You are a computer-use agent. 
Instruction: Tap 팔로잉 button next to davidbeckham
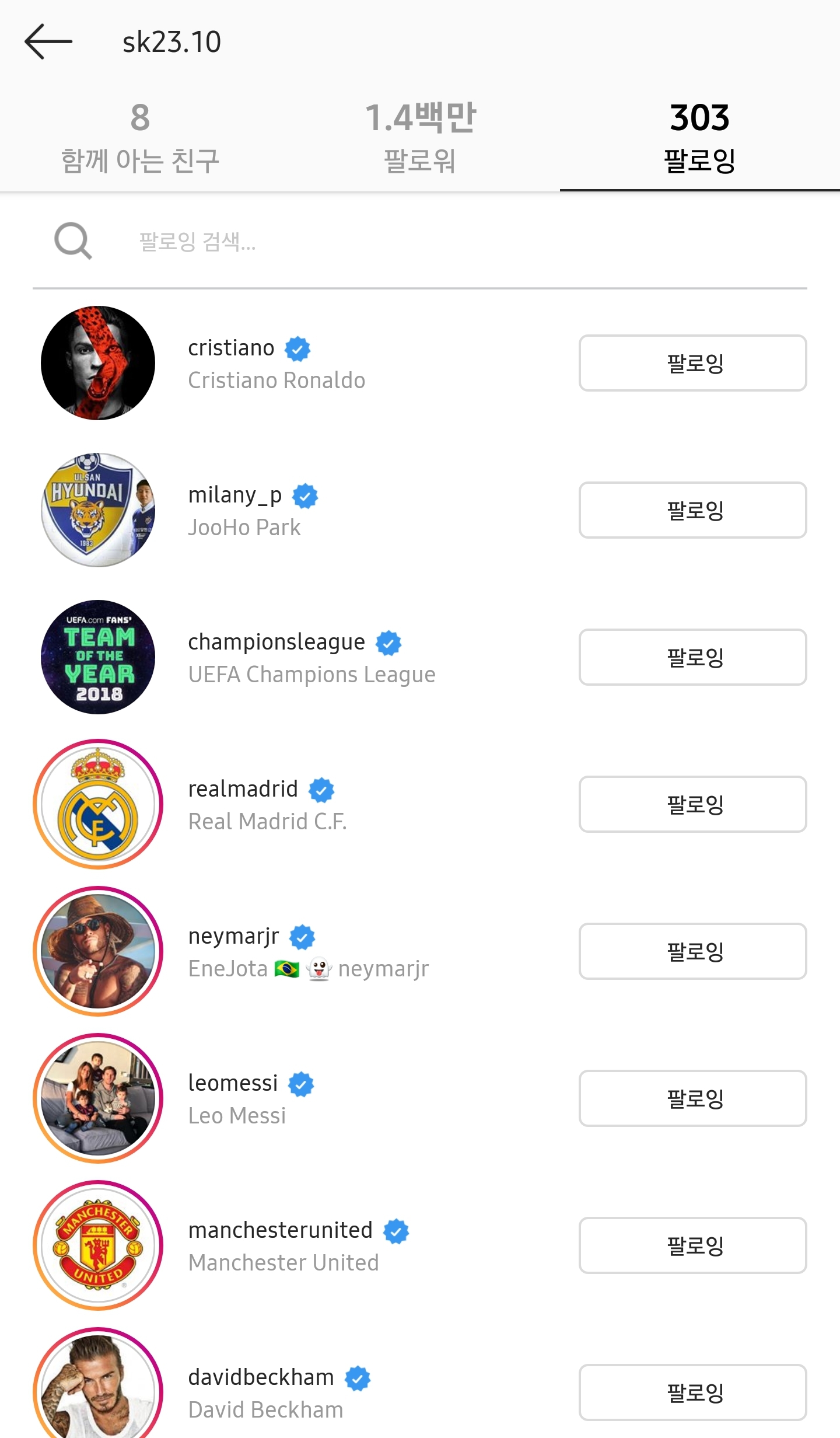pos(692,1392)
